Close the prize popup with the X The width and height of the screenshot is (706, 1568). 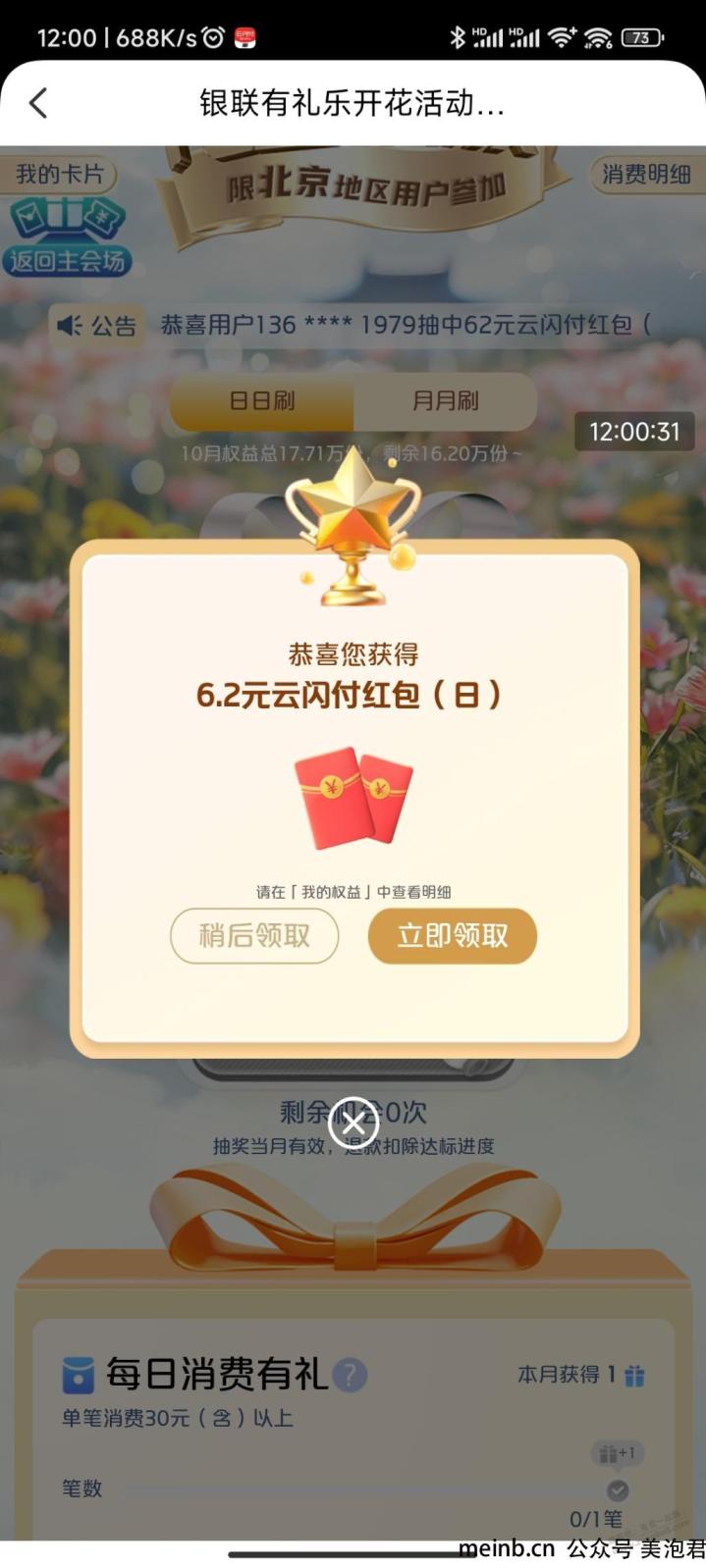(x=353, y=1123)
